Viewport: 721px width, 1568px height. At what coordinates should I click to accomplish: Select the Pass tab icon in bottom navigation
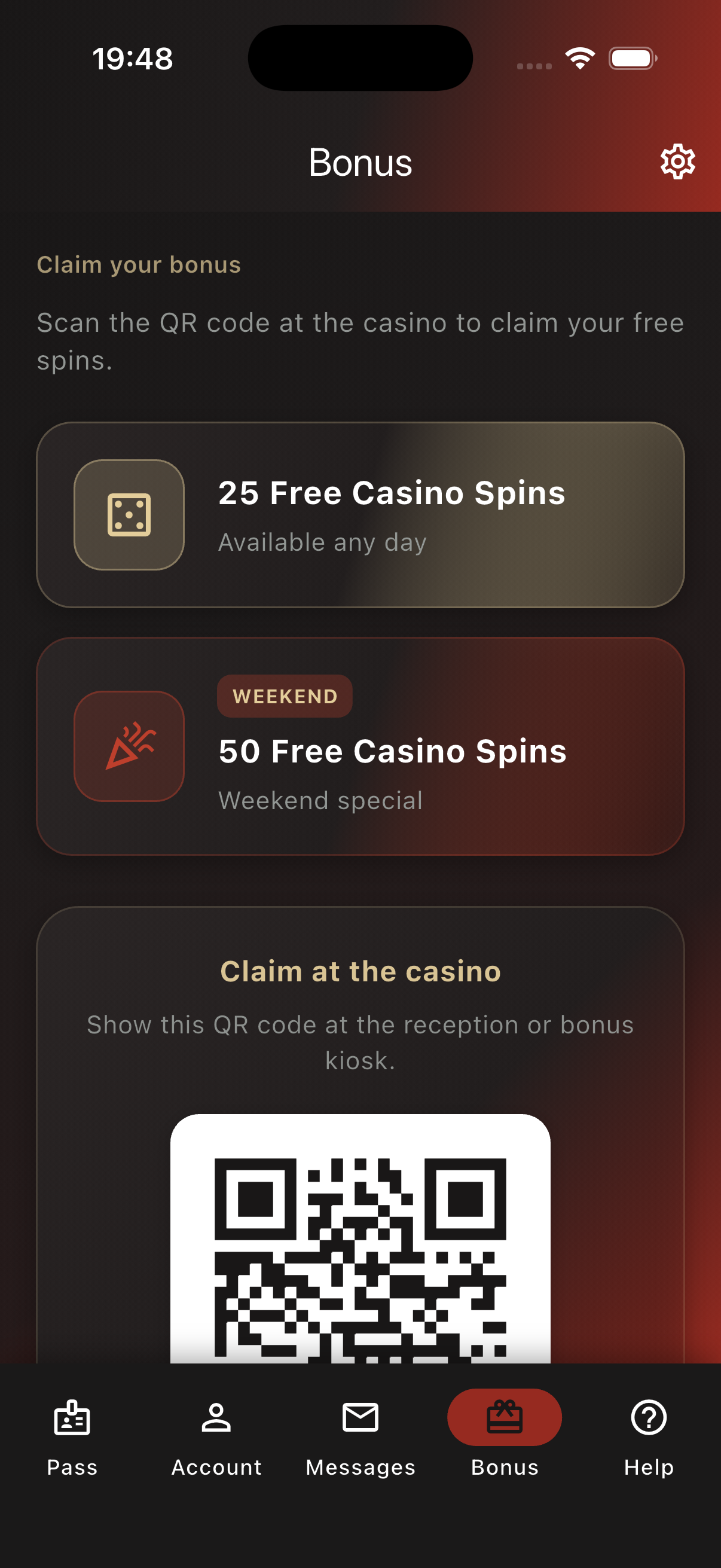pyautogui.click(x=72, y=1418)
